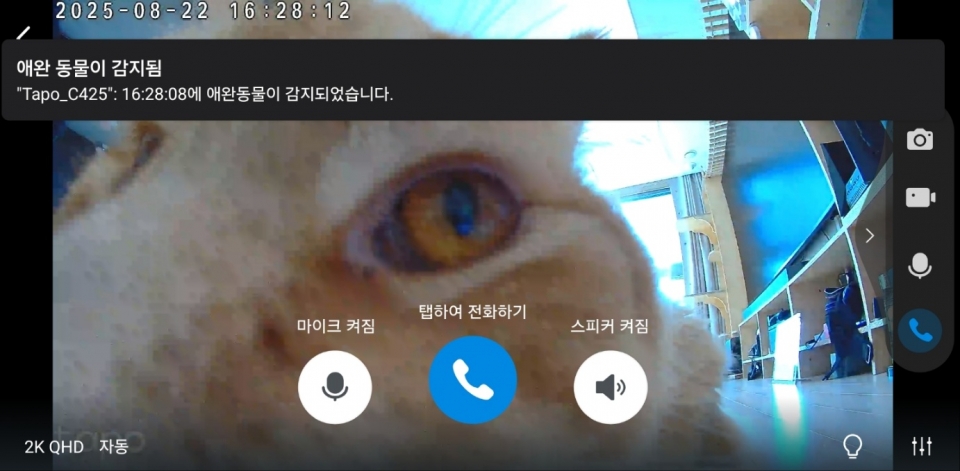Image resolution: width=960 pixels, height=471 pixels.
Task: Collapse the side panel using the chevron
Action: click(x=869, y=236)
